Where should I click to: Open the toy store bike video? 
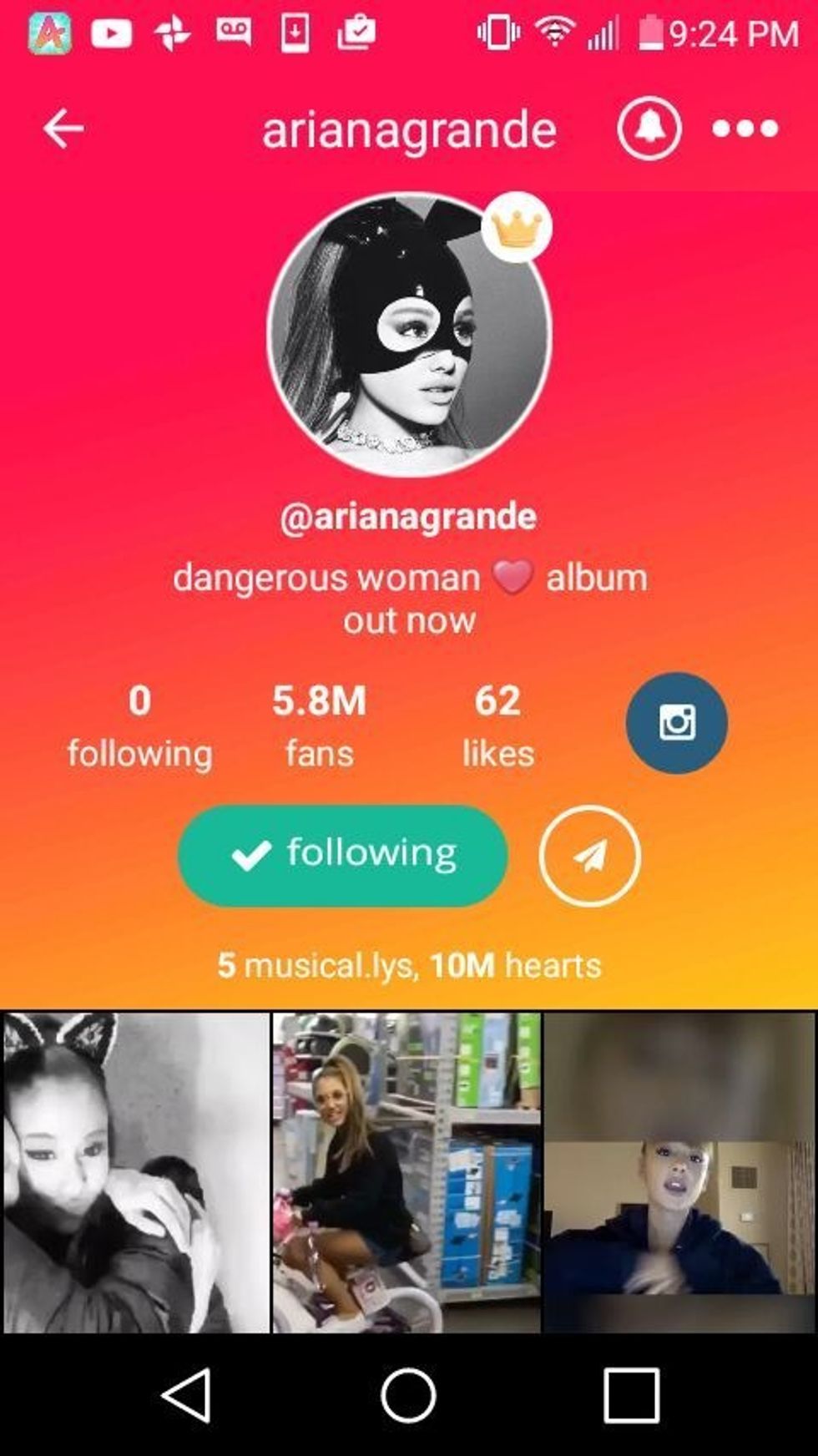pos(406,1172)
